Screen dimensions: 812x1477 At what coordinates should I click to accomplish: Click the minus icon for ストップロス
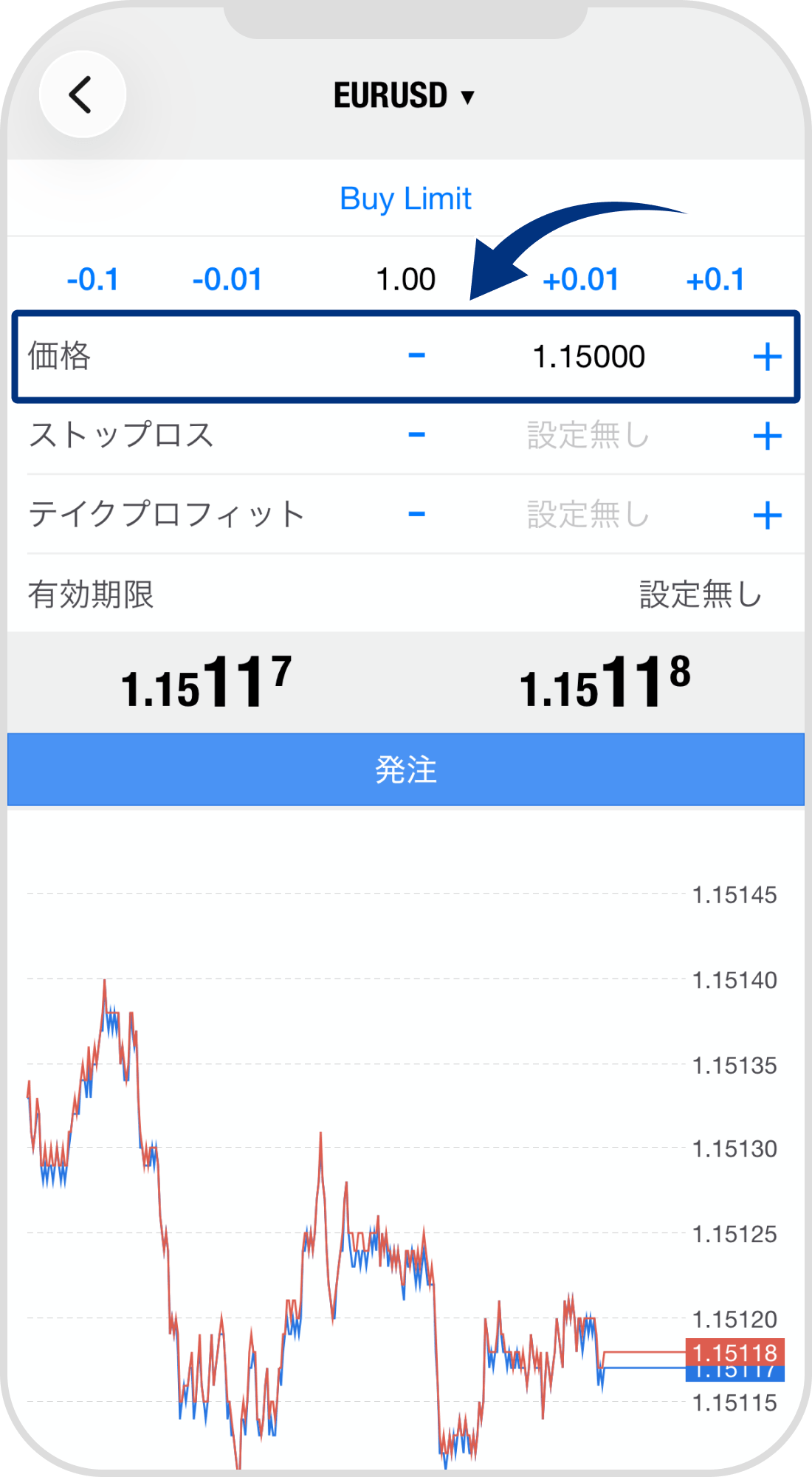(x=417, y=436)
